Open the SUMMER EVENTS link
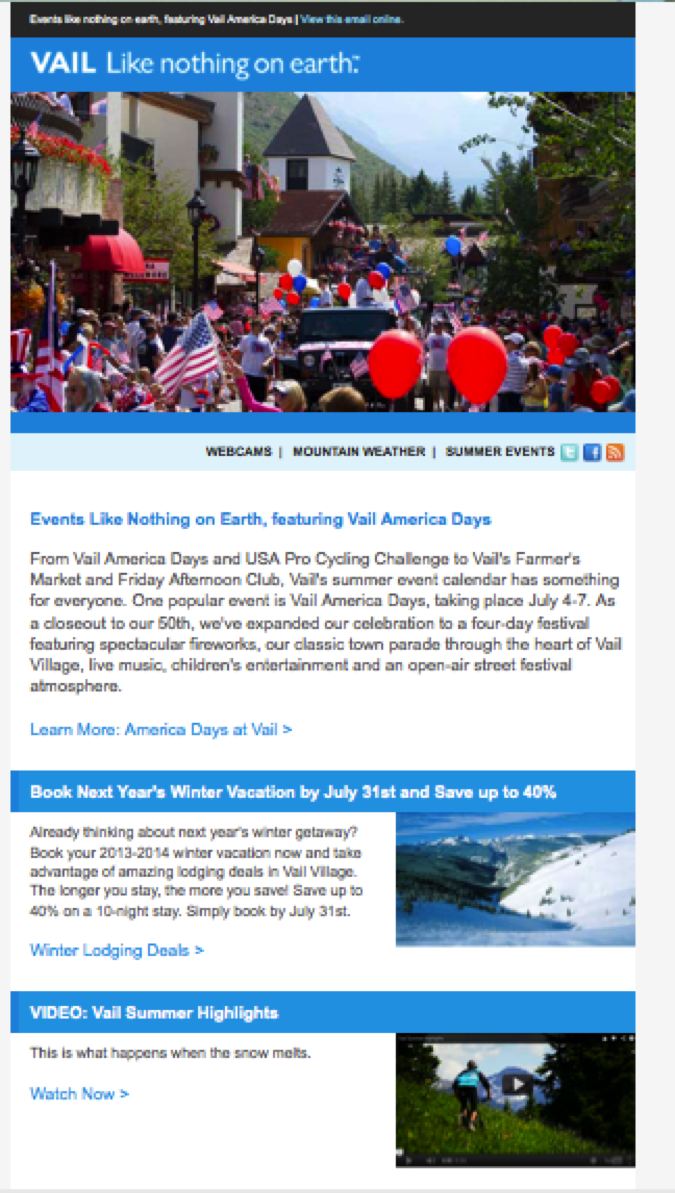The width and height of the screenshot is (675, 1194). (499, 452)
